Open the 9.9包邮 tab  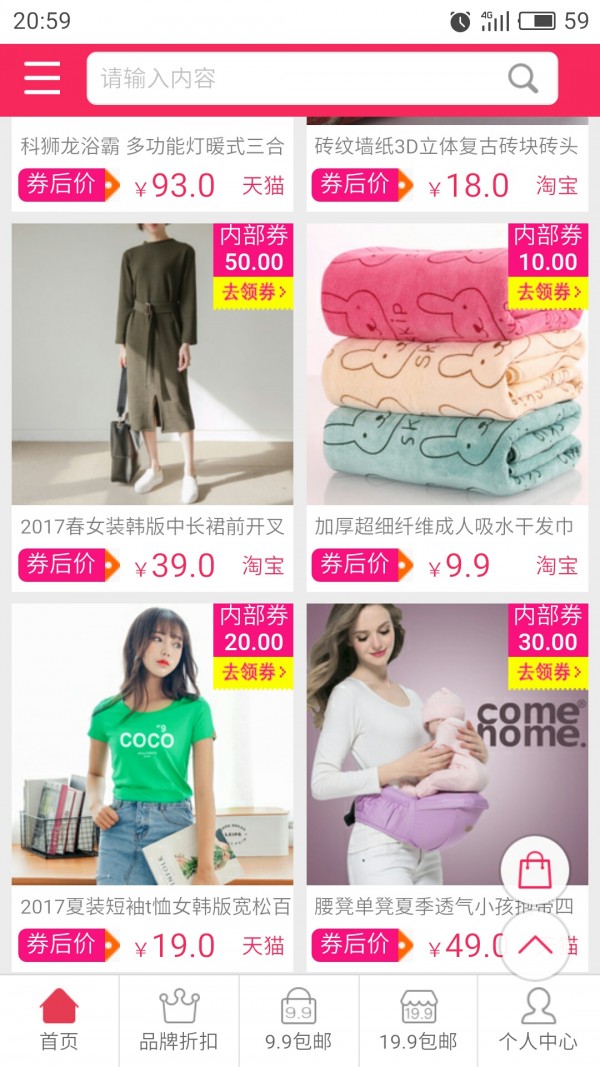click(x=298, y=1020)
